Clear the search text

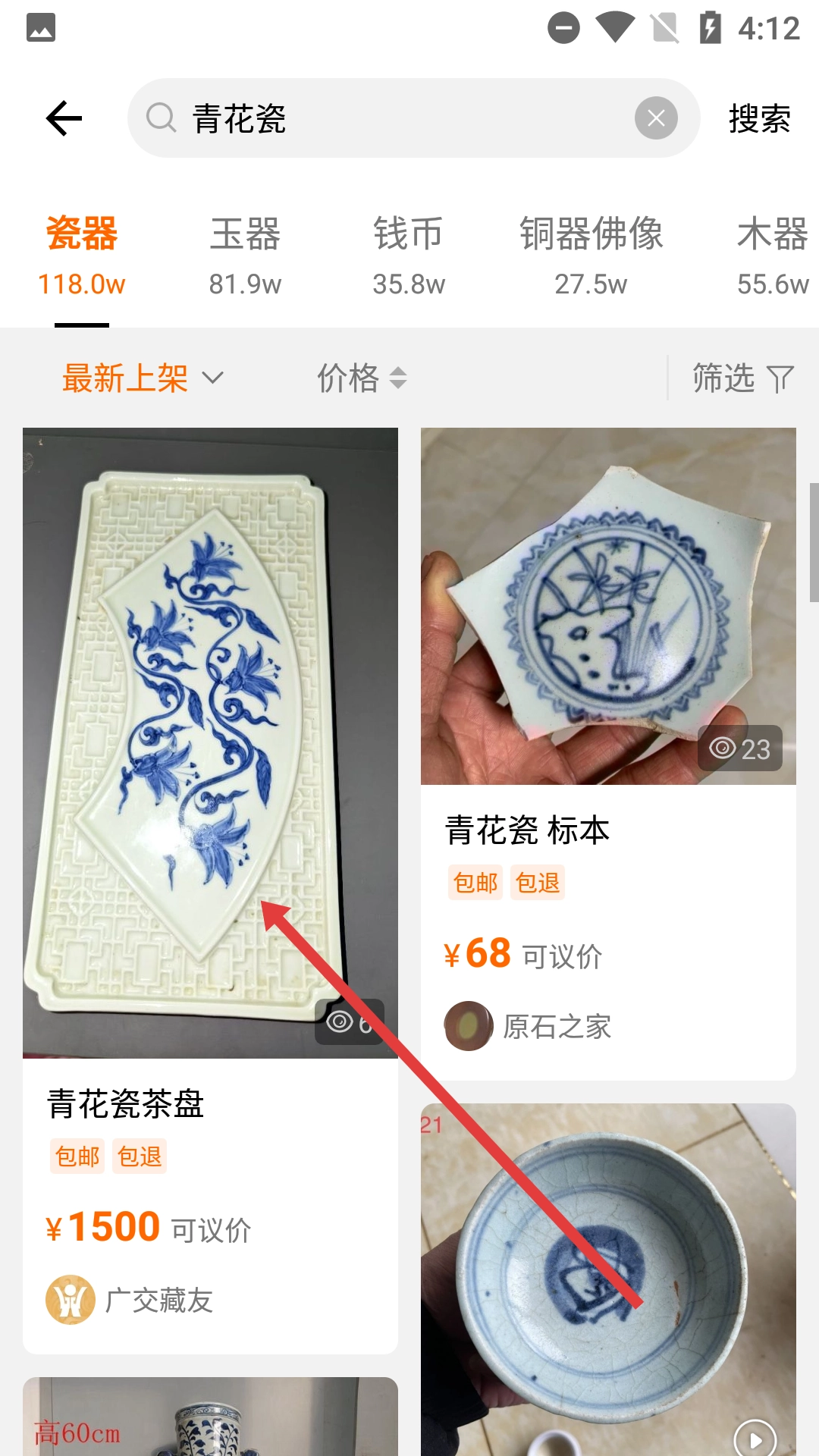(x=656, y=118)
